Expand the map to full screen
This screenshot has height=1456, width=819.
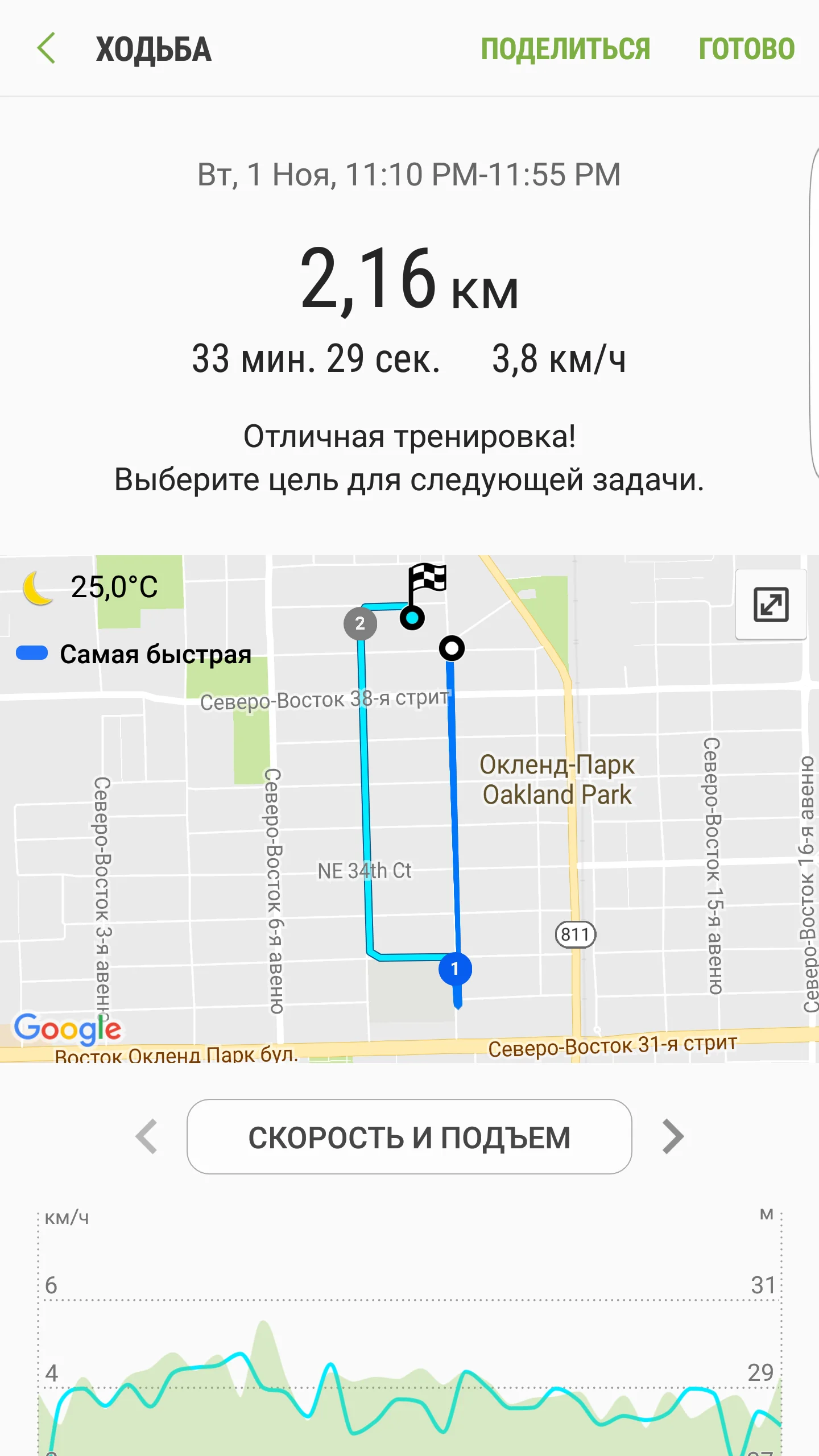point(771,604)
